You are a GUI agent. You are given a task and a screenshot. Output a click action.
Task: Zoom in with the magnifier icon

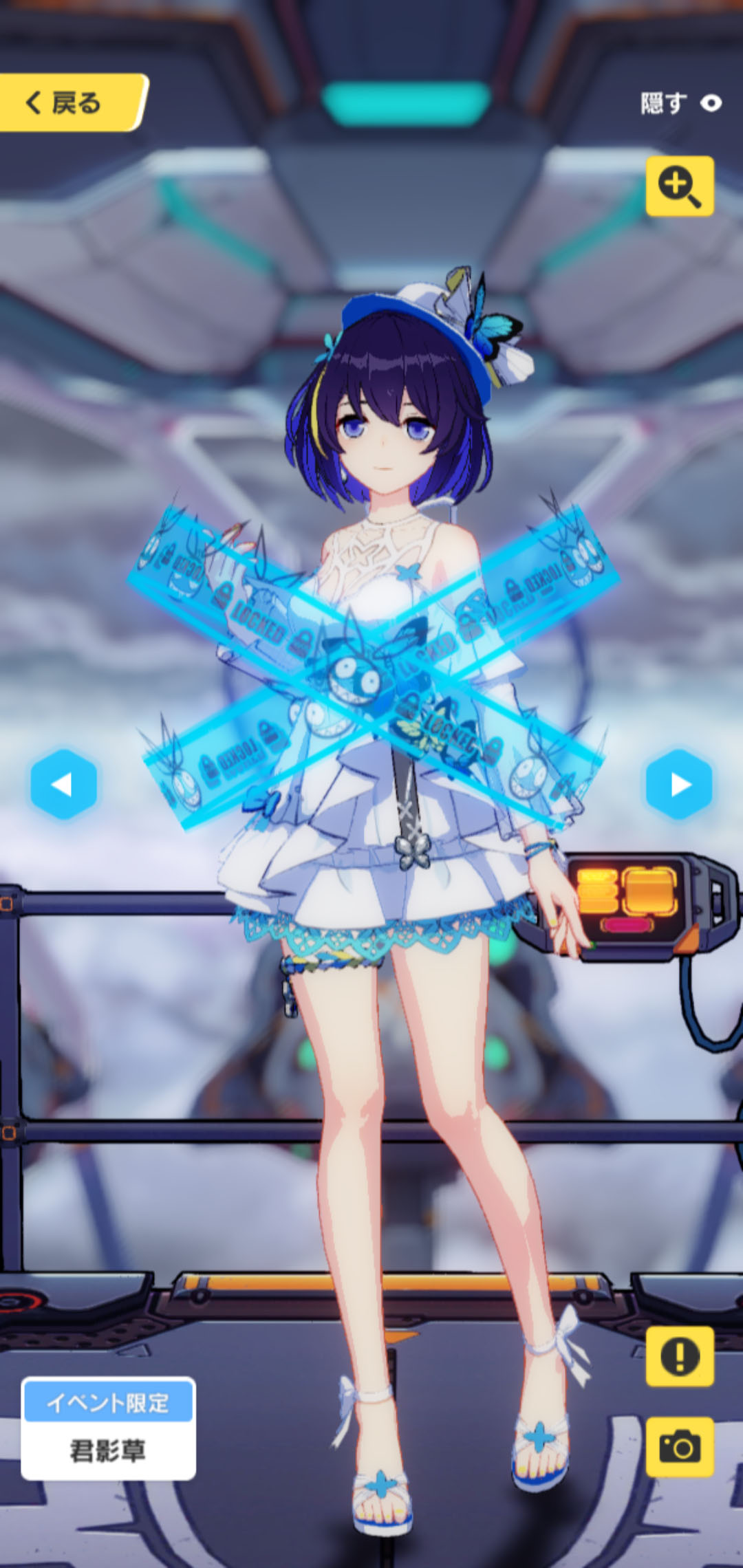tap(679, 186)
